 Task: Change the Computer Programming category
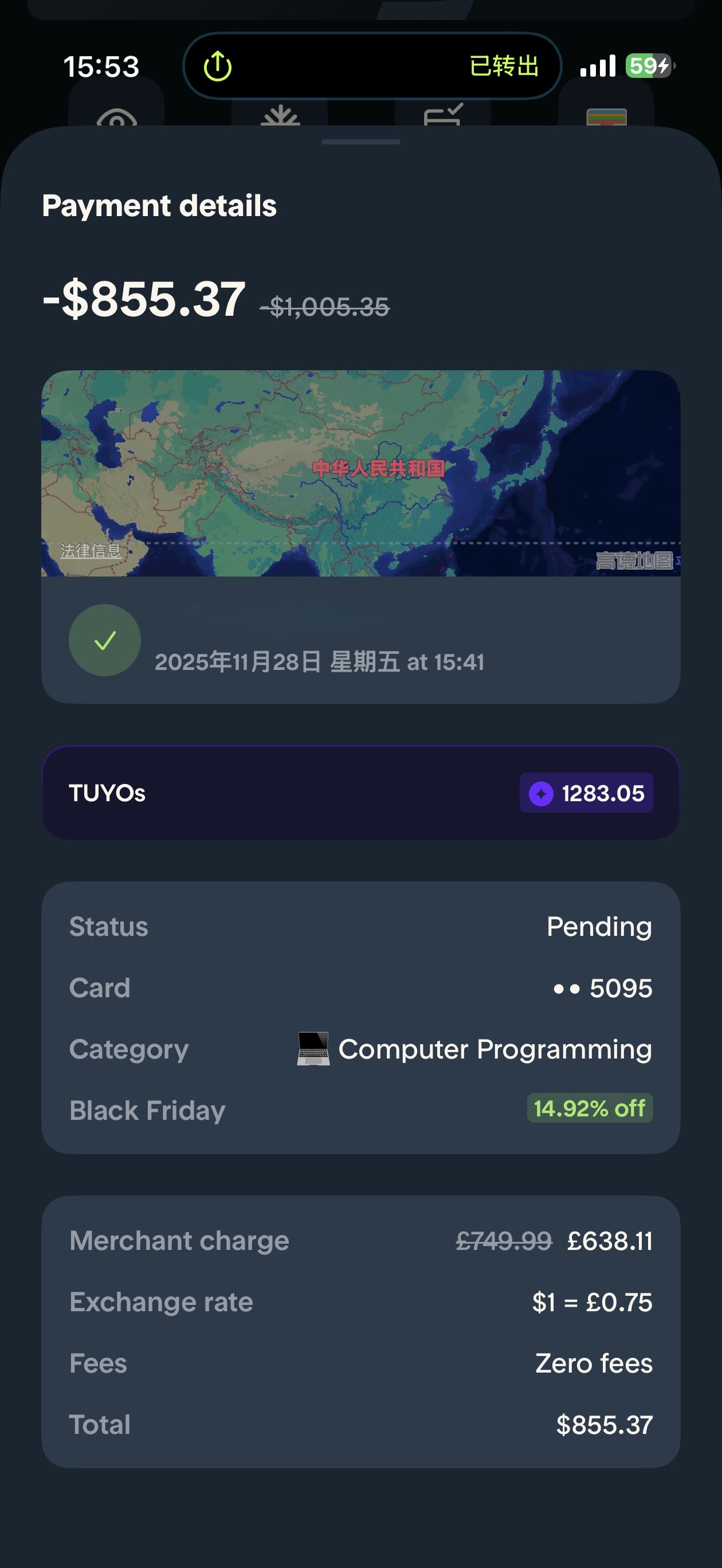[x=475, y=1049]
